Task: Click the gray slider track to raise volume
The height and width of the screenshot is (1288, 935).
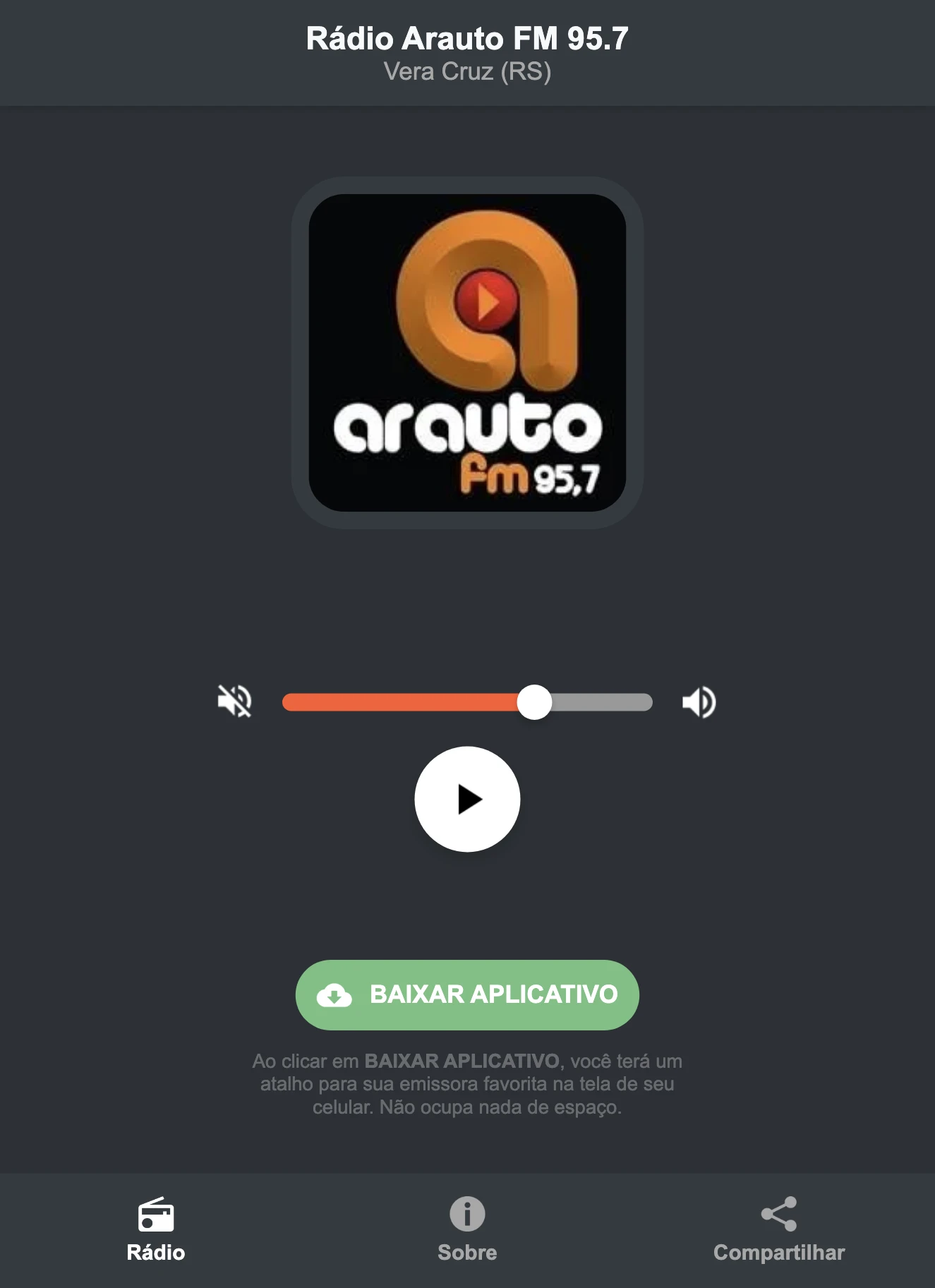Action: click(x=600, y=702)
